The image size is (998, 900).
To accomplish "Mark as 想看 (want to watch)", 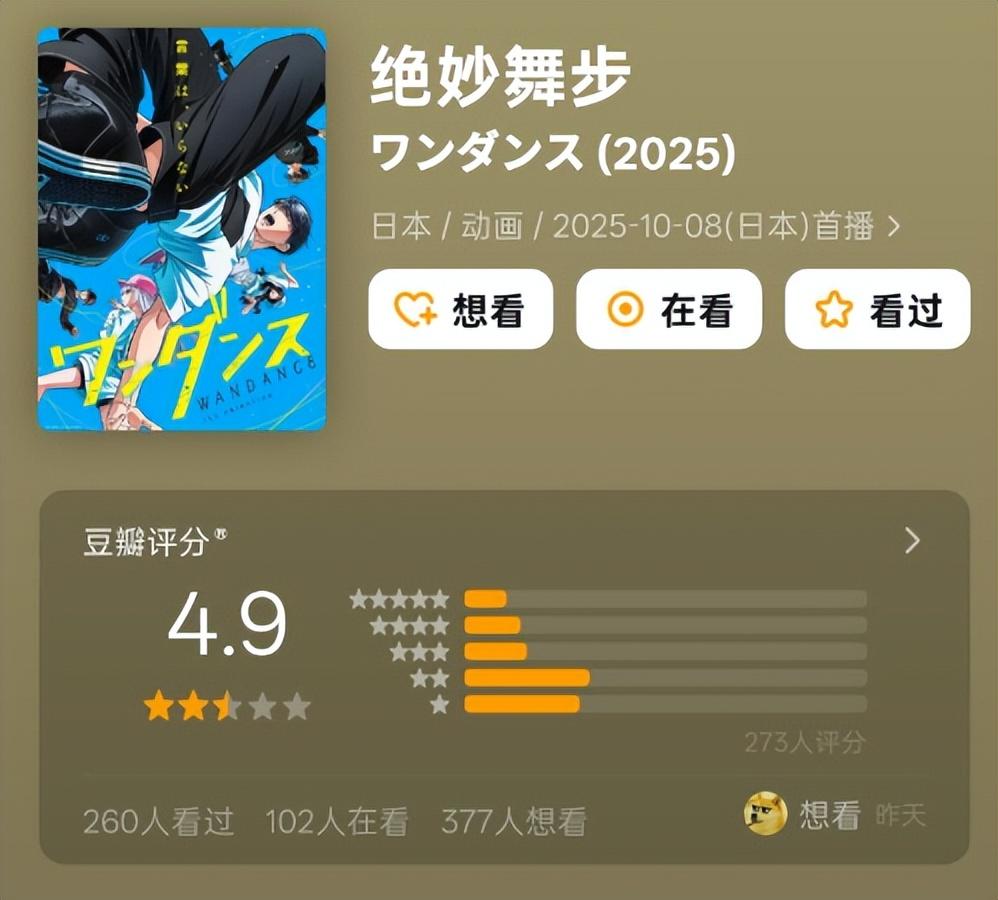I will pos(460,309).
